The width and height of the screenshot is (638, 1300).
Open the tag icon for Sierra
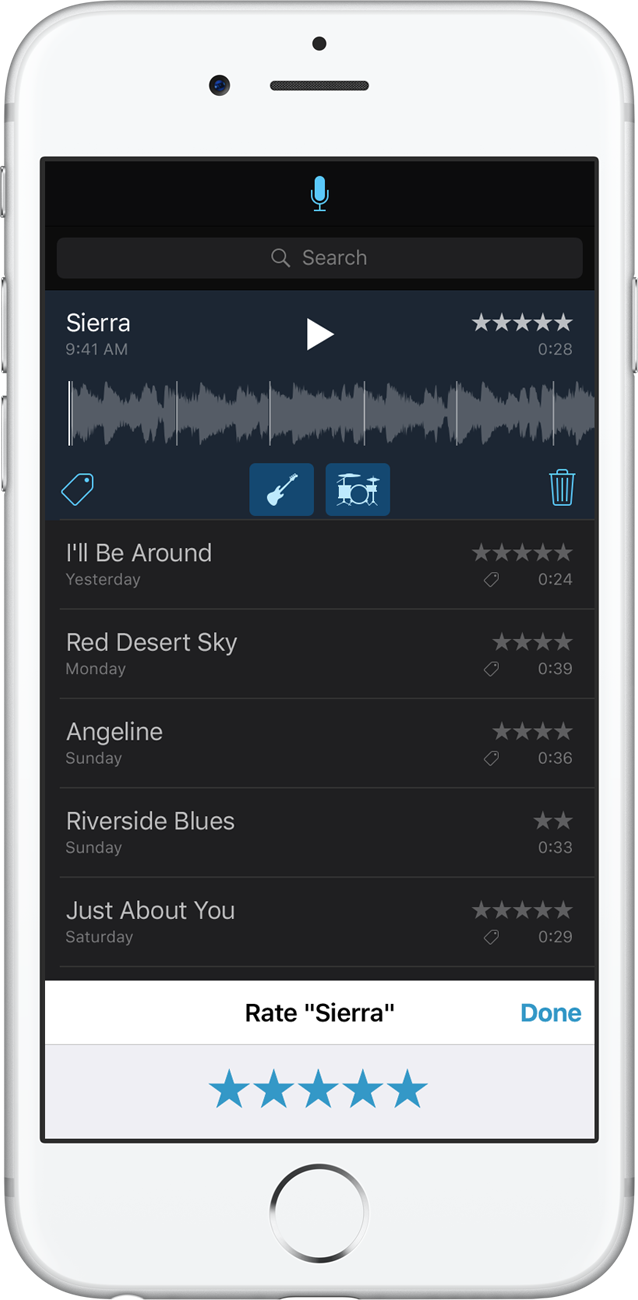point(77,489)
